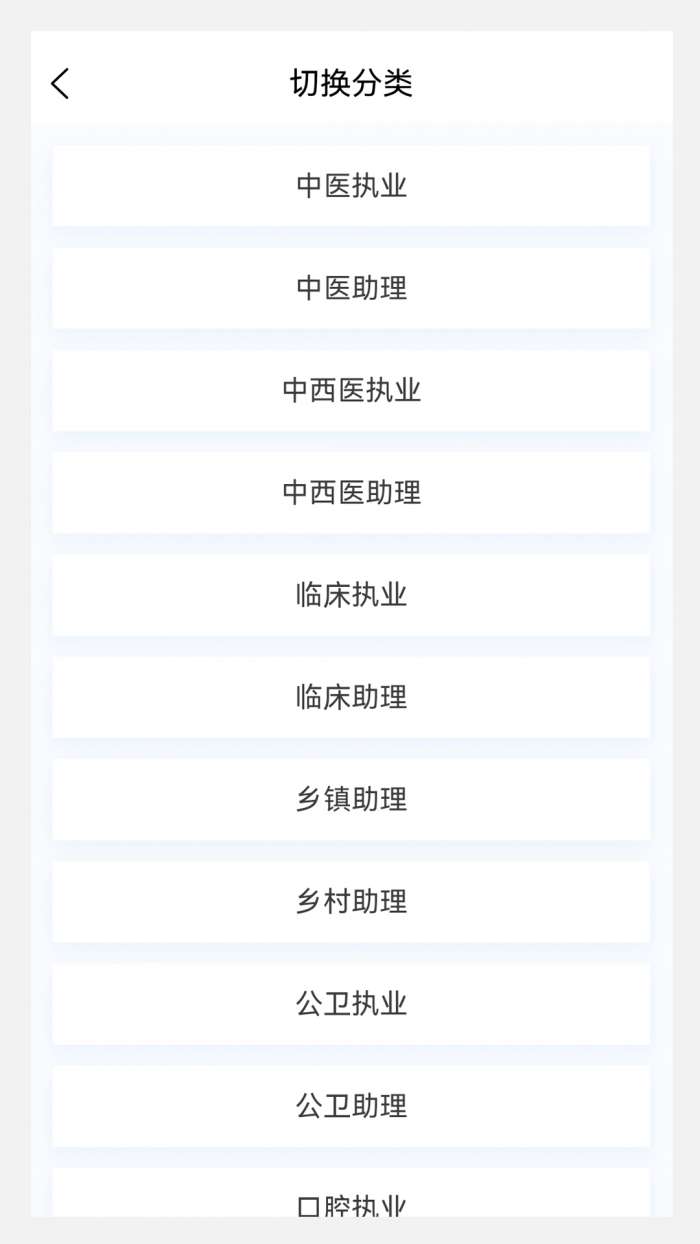Select 公卫助理 from the list
The width and height of the screenshot is (700, 1244).
[x=351, y=1106]
